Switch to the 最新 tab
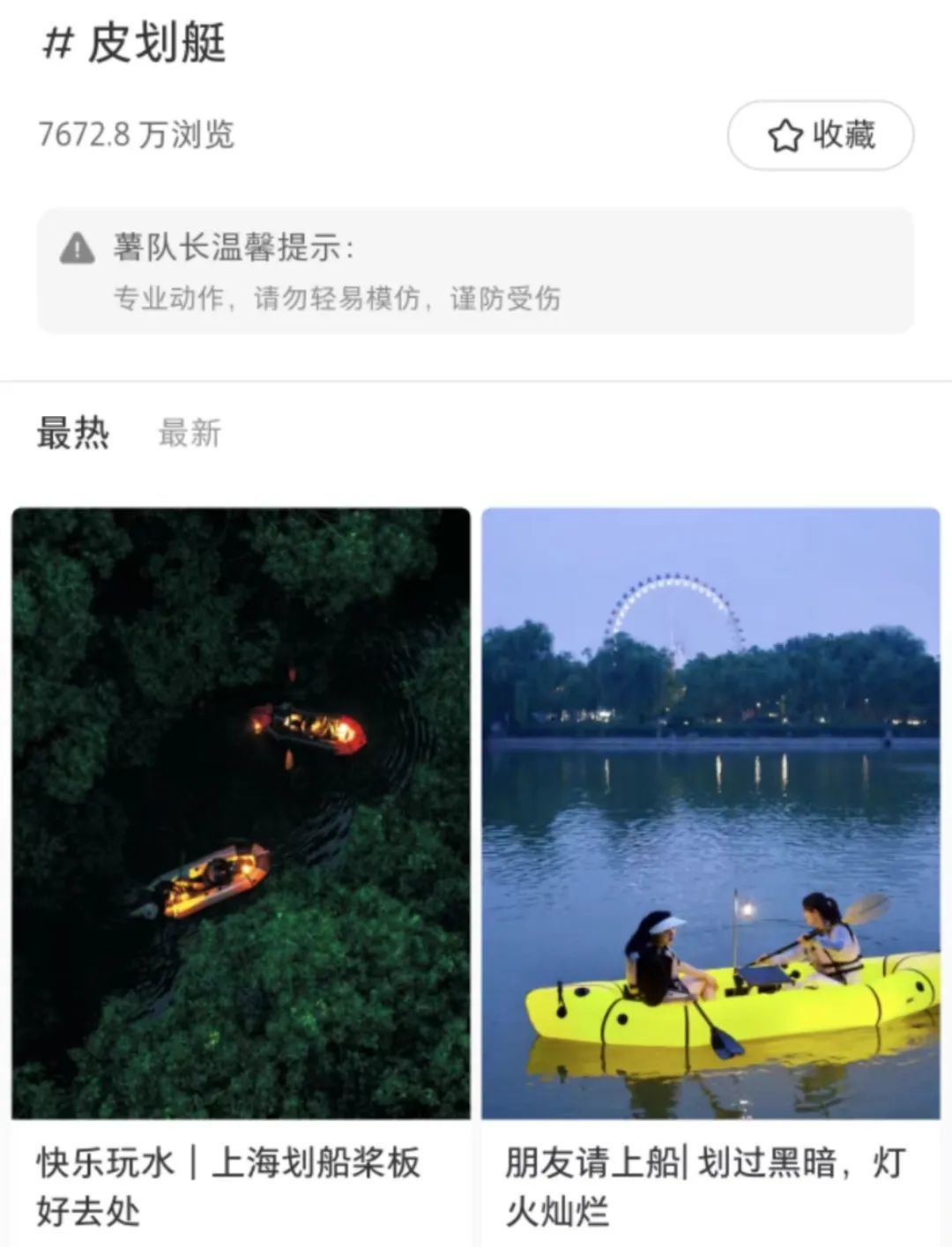 (x=190, y=434)
